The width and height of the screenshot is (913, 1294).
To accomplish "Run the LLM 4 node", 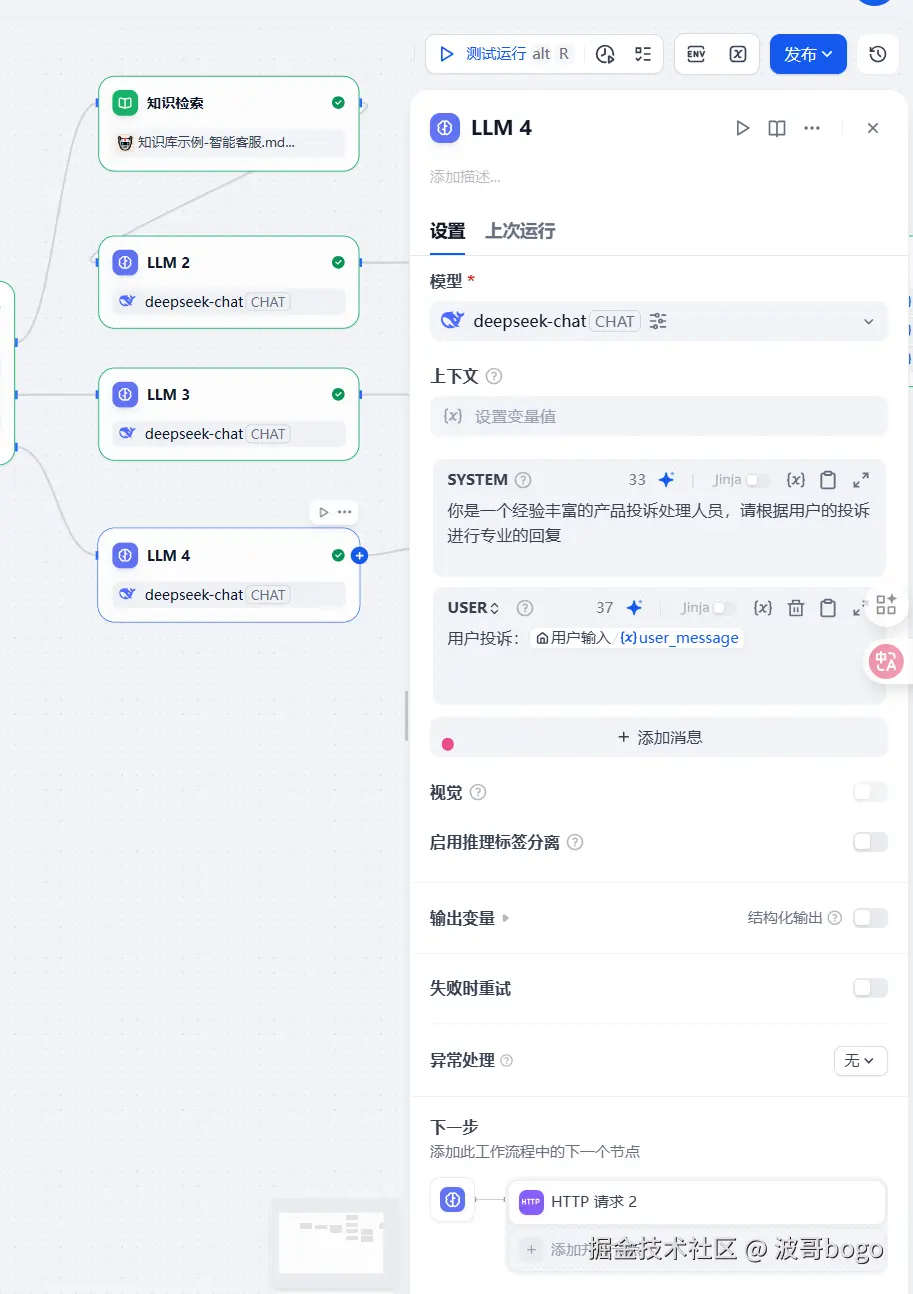I will (x=742, y=128).
